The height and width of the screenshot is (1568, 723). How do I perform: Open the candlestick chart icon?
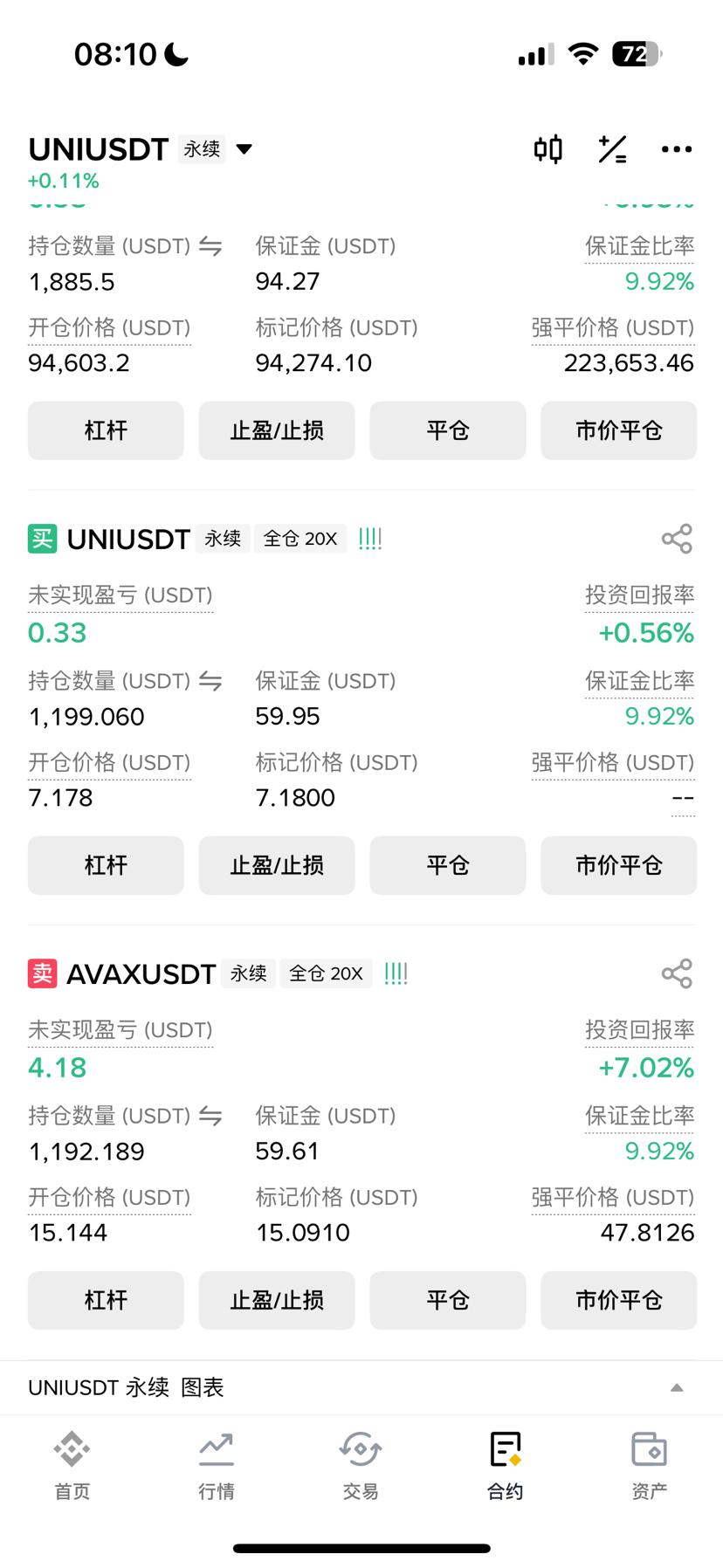pos(548,149)
